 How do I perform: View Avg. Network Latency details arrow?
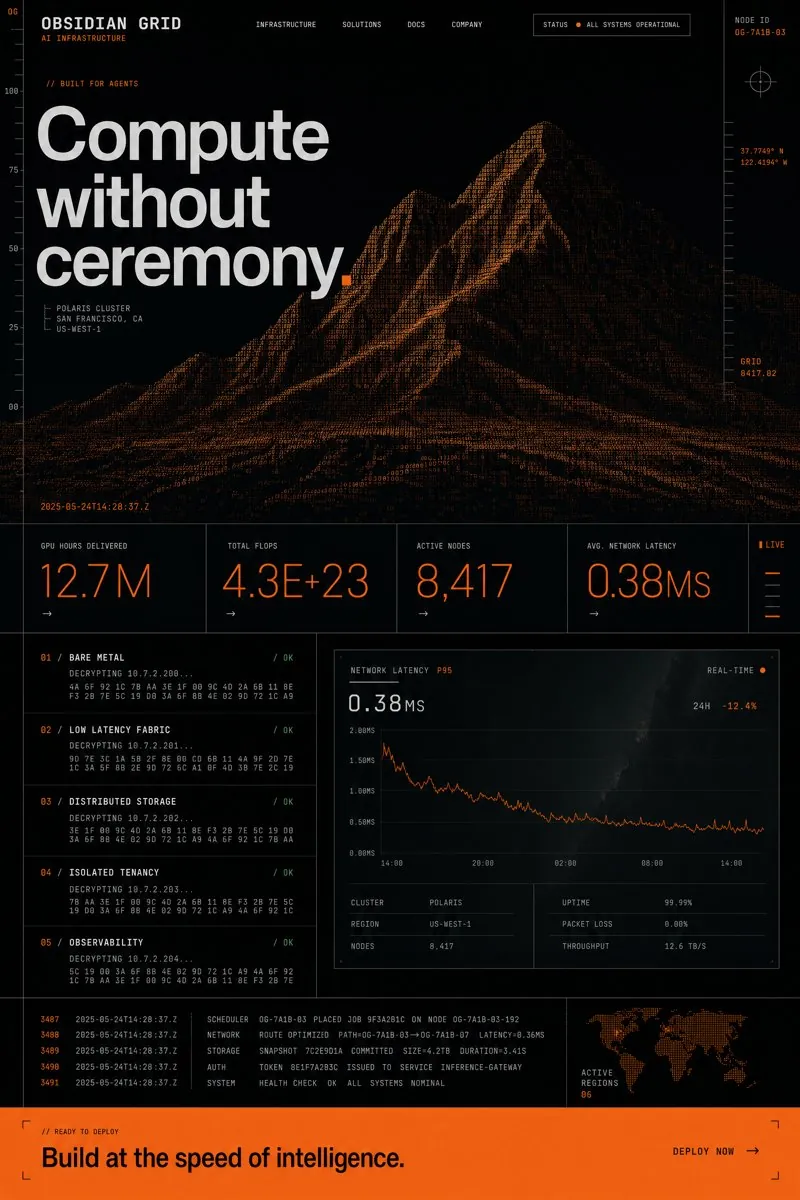pos(593,614)
